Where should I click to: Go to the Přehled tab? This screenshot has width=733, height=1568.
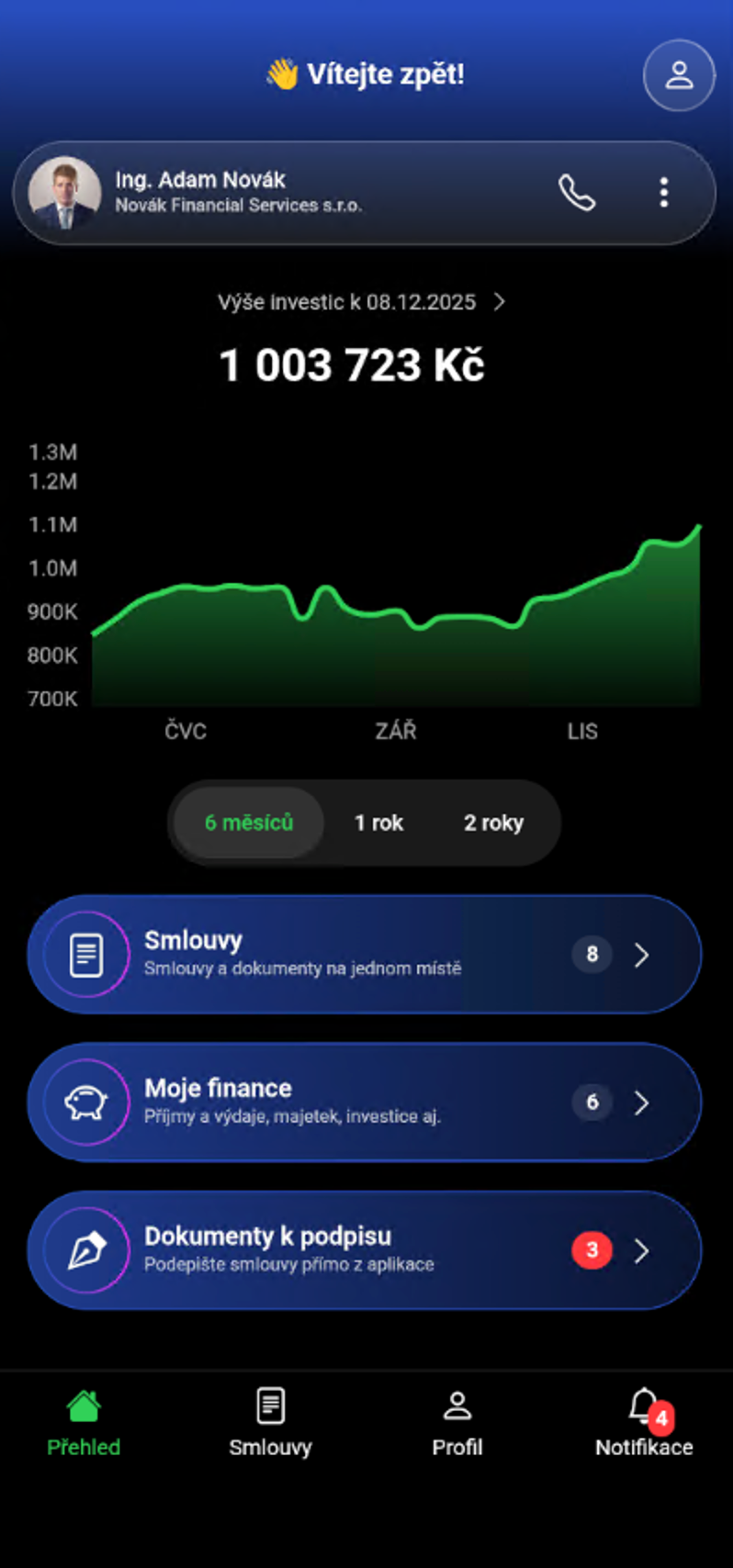point(84,1423)
